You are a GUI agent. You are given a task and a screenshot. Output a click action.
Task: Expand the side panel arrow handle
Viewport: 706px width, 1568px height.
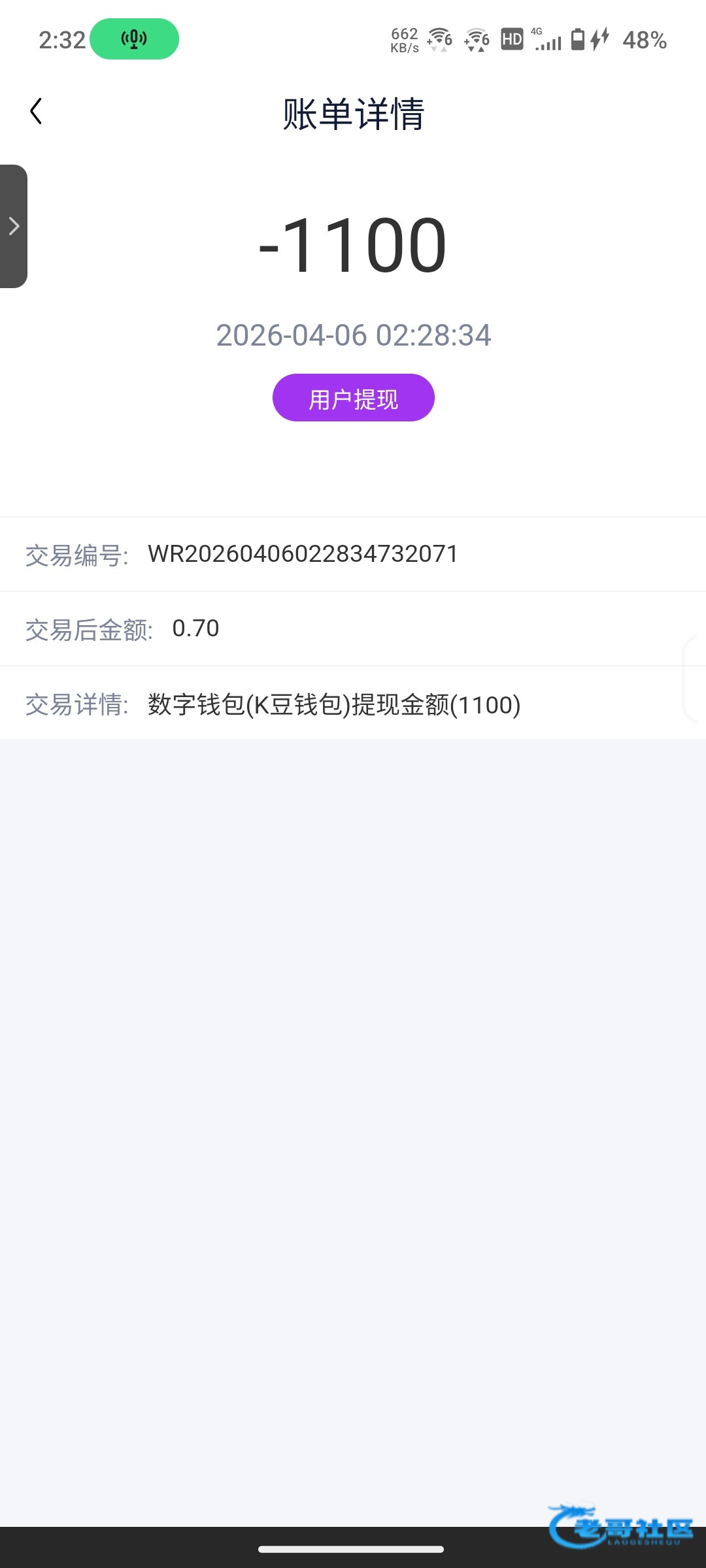click(14, 226)
